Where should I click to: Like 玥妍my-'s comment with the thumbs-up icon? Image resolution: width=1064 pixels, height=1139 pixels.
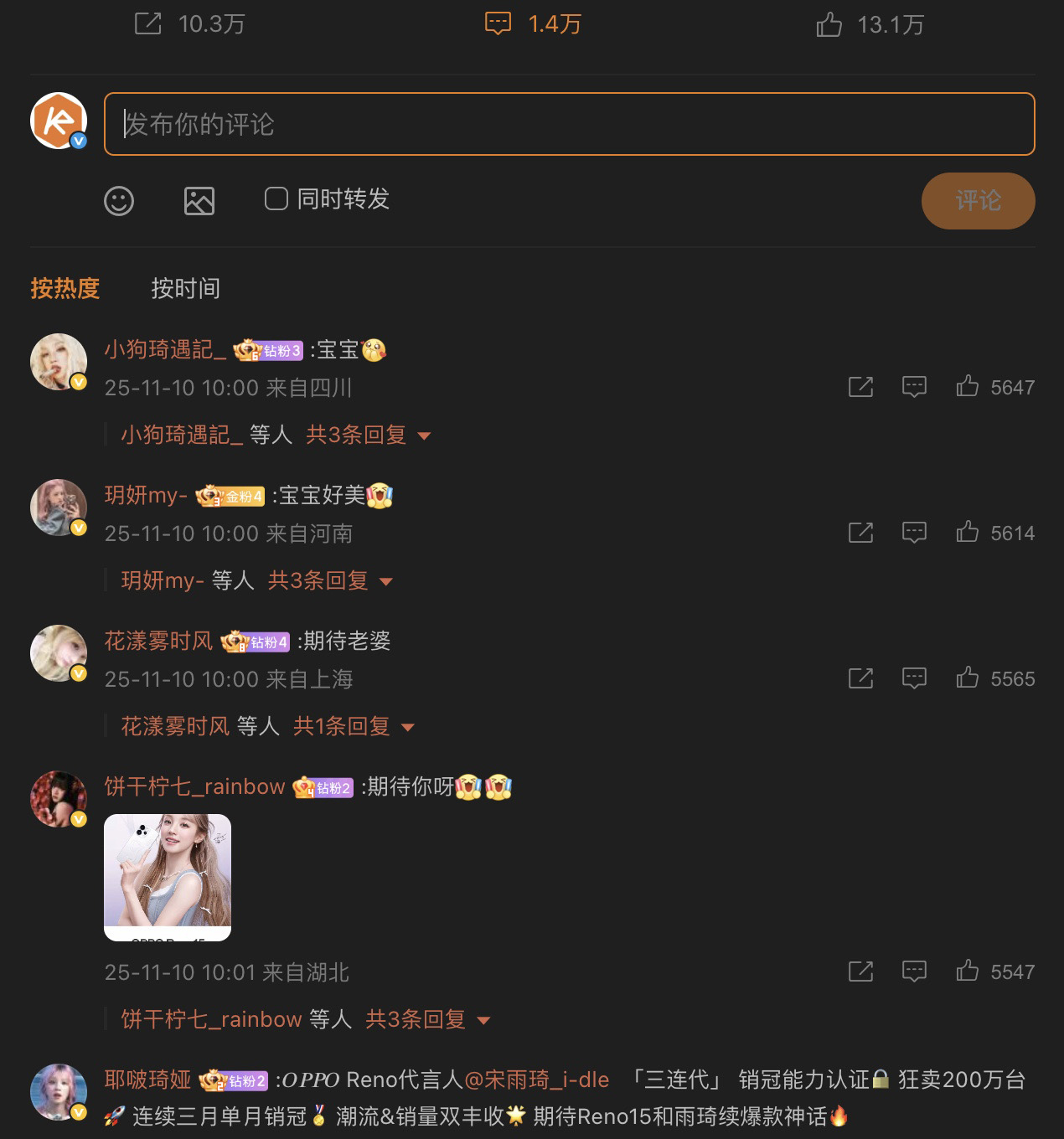tap(969, 532)
